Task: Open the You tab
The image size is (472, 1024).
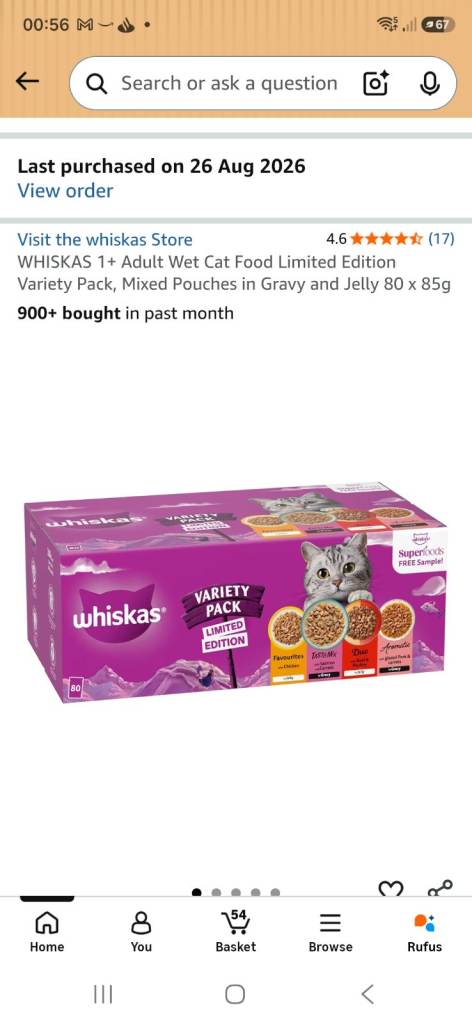Action: point(141,933)
